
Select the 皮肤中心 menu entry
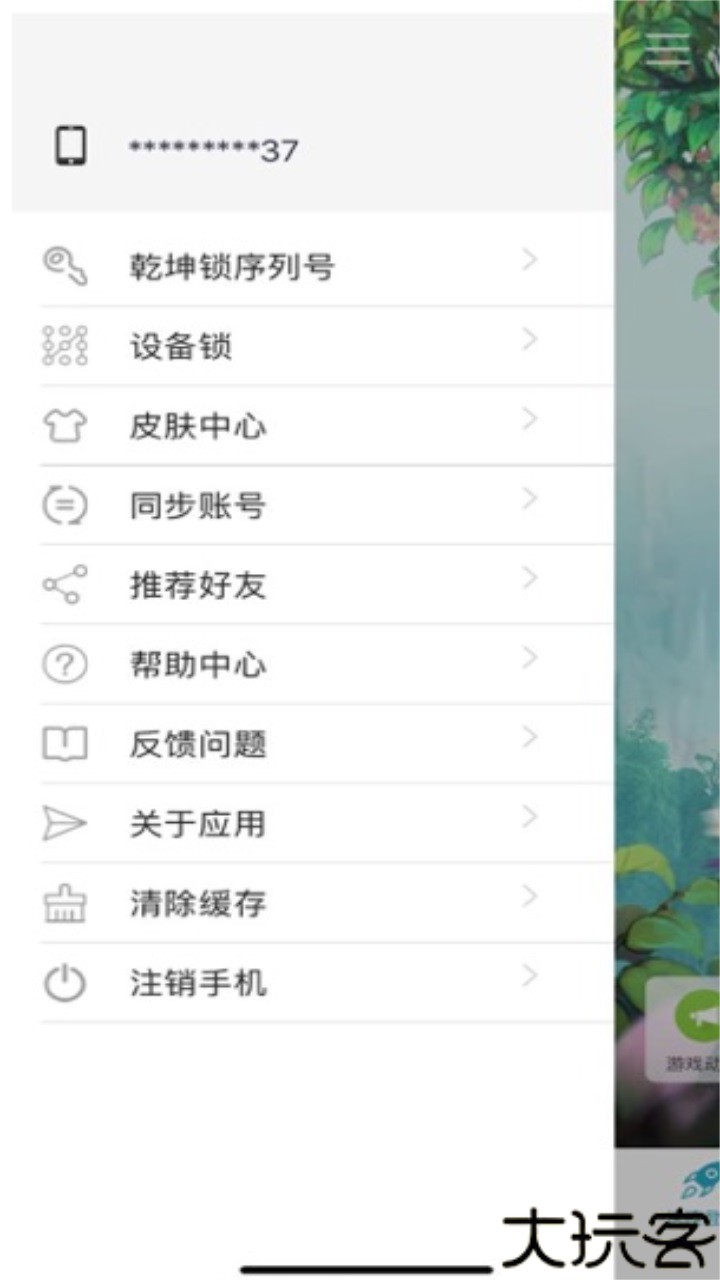pos(197,424)
